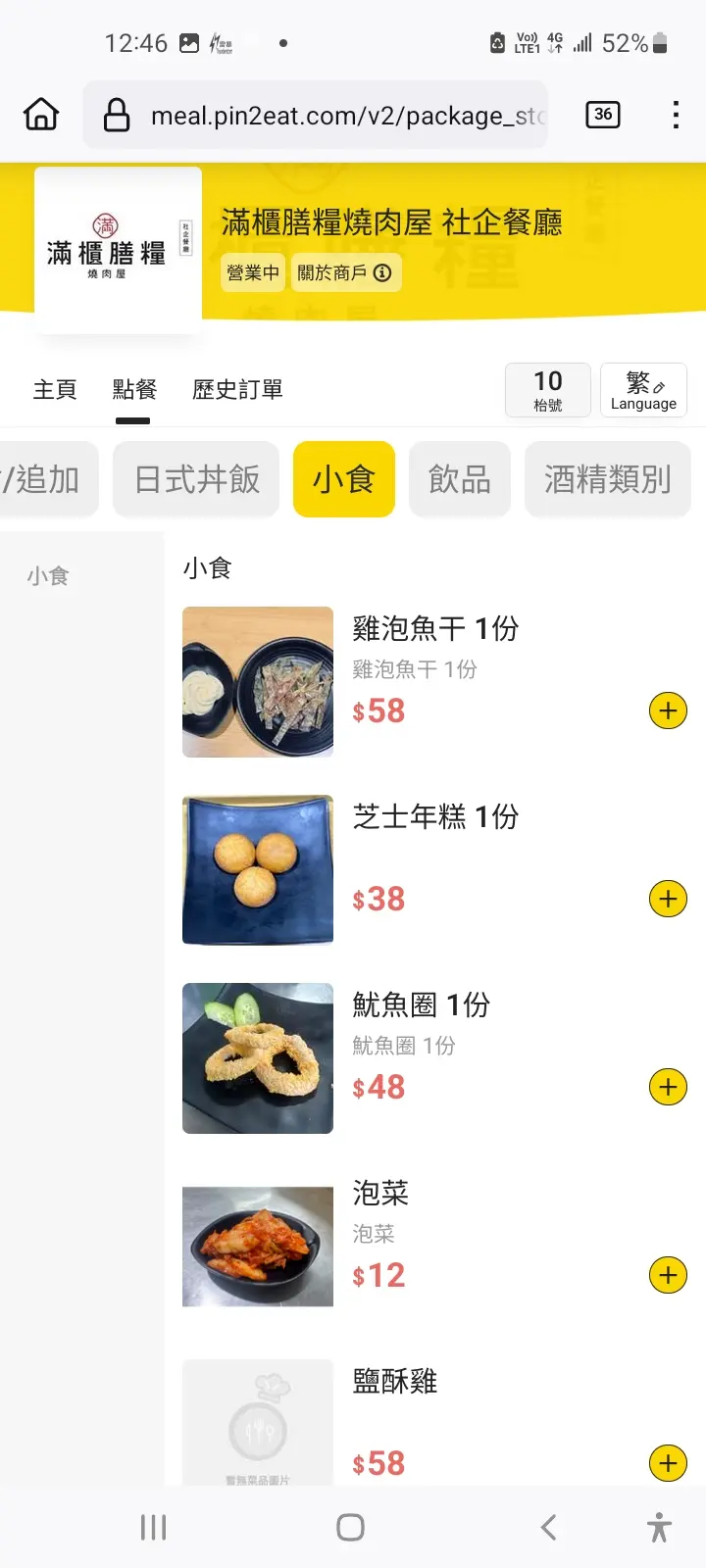Go to the browser home page
The height and width of the screenshot is (1568, 706).
pyautogui.click(x=41, y=115)
